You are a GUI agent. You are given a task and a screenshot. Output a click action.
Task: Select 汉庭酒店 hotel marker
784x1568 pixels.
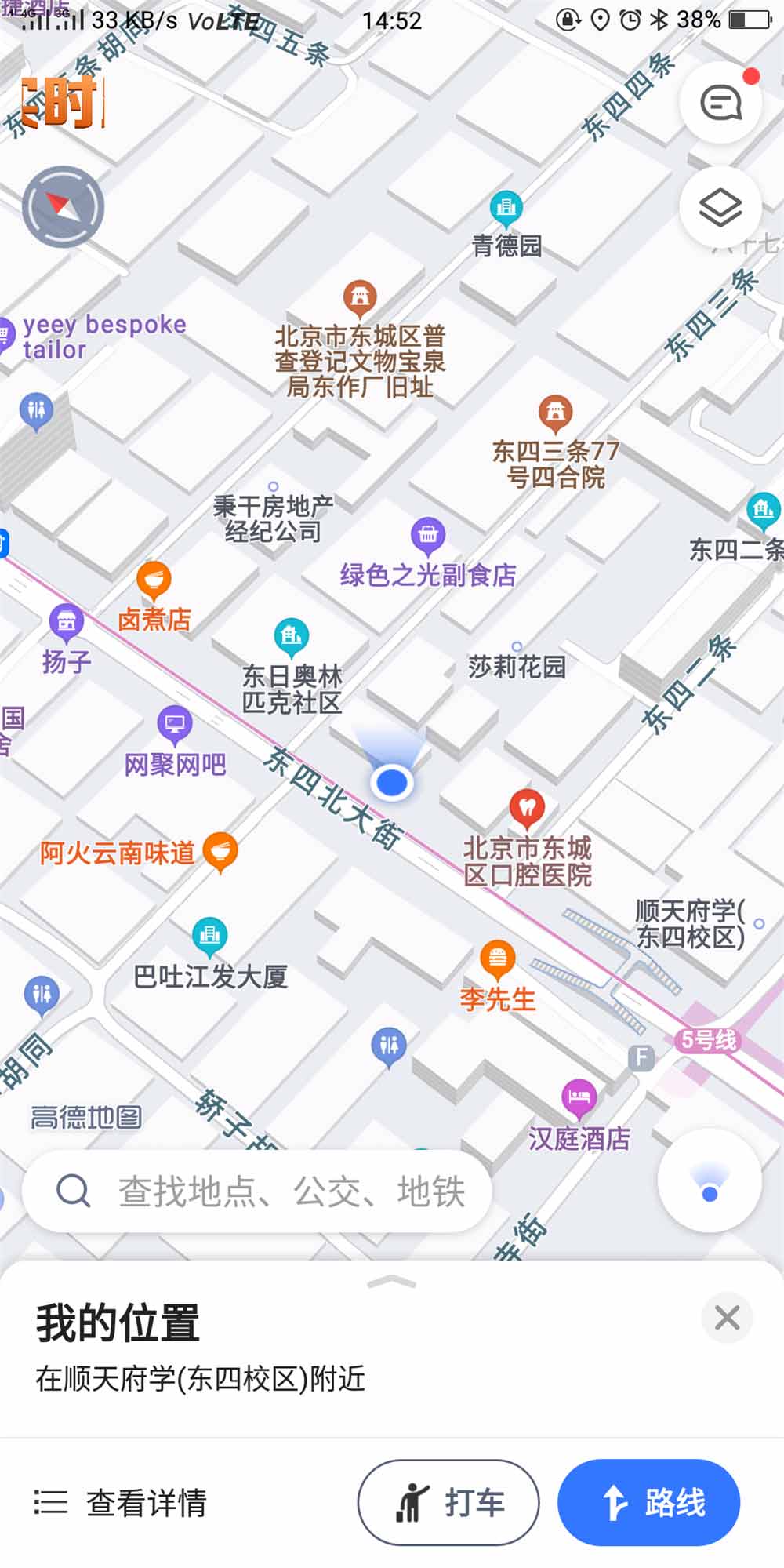(x=579, y=1098)
